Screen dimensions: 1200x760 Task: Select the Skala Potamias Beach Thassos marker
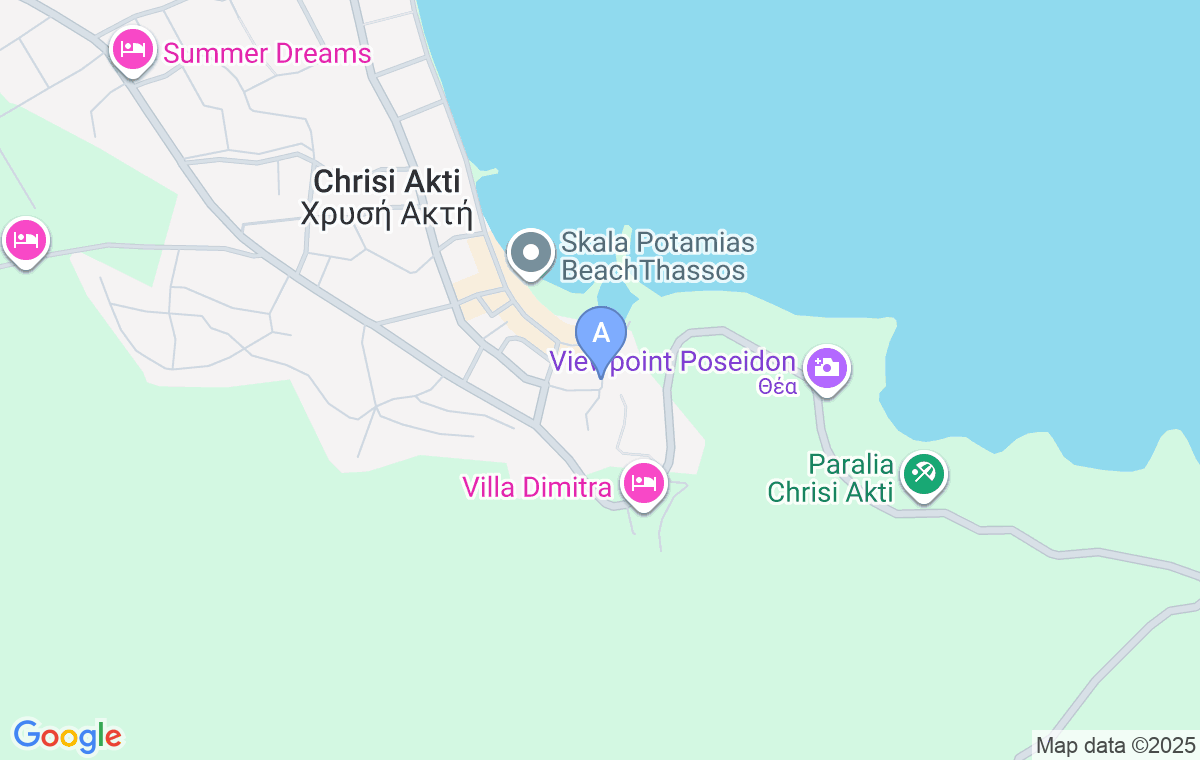click(x=531, y=253)
